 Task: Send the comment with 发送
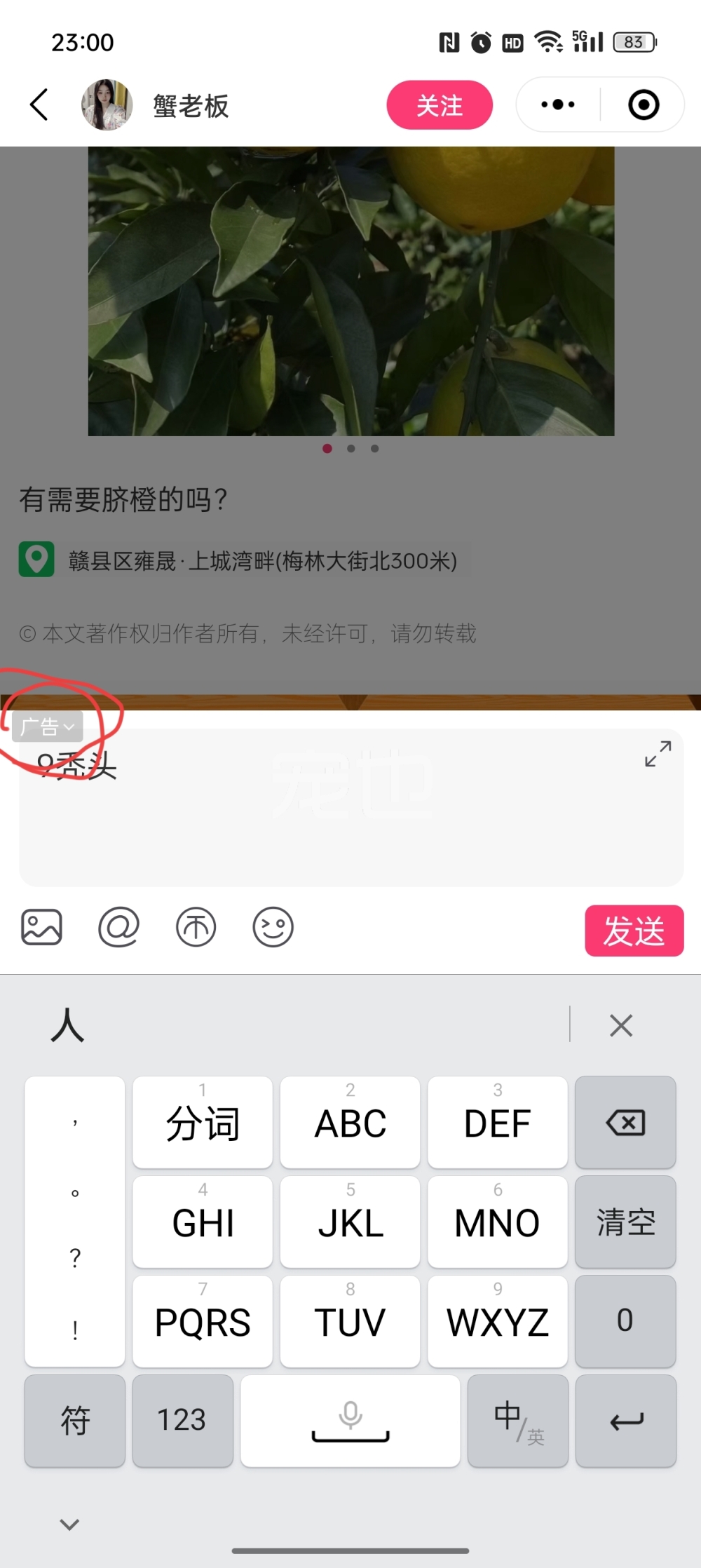click(634, 931)
